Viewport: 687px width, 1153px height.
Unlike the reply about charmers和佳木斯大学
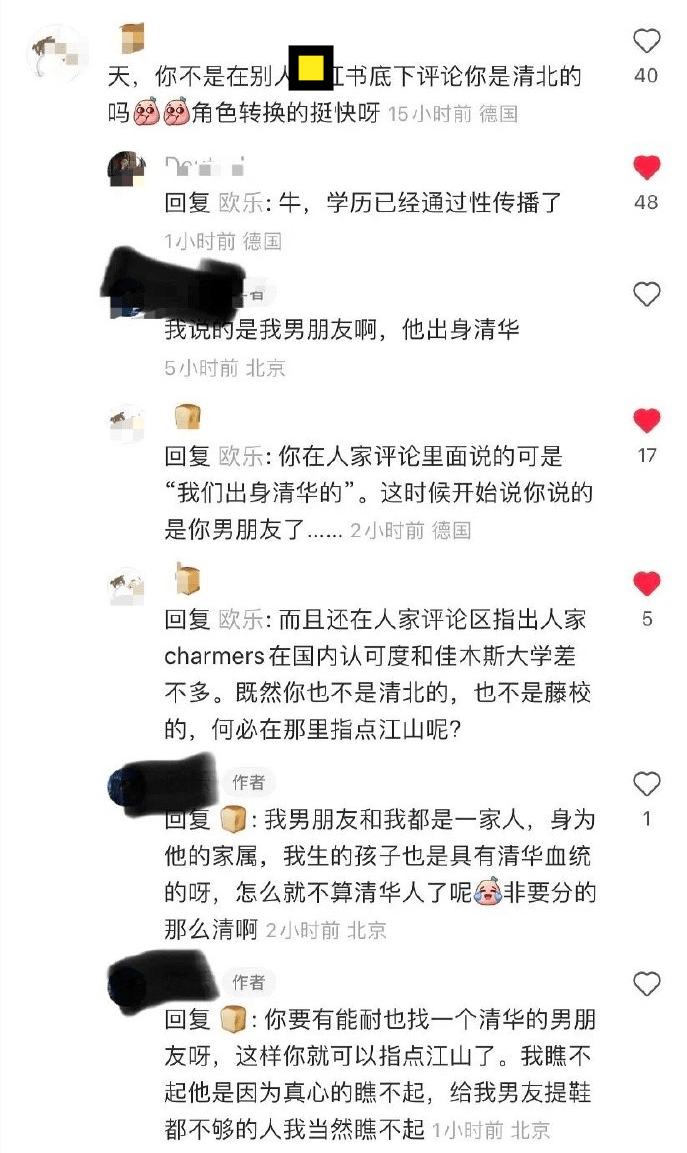click(x=647, y=584)
